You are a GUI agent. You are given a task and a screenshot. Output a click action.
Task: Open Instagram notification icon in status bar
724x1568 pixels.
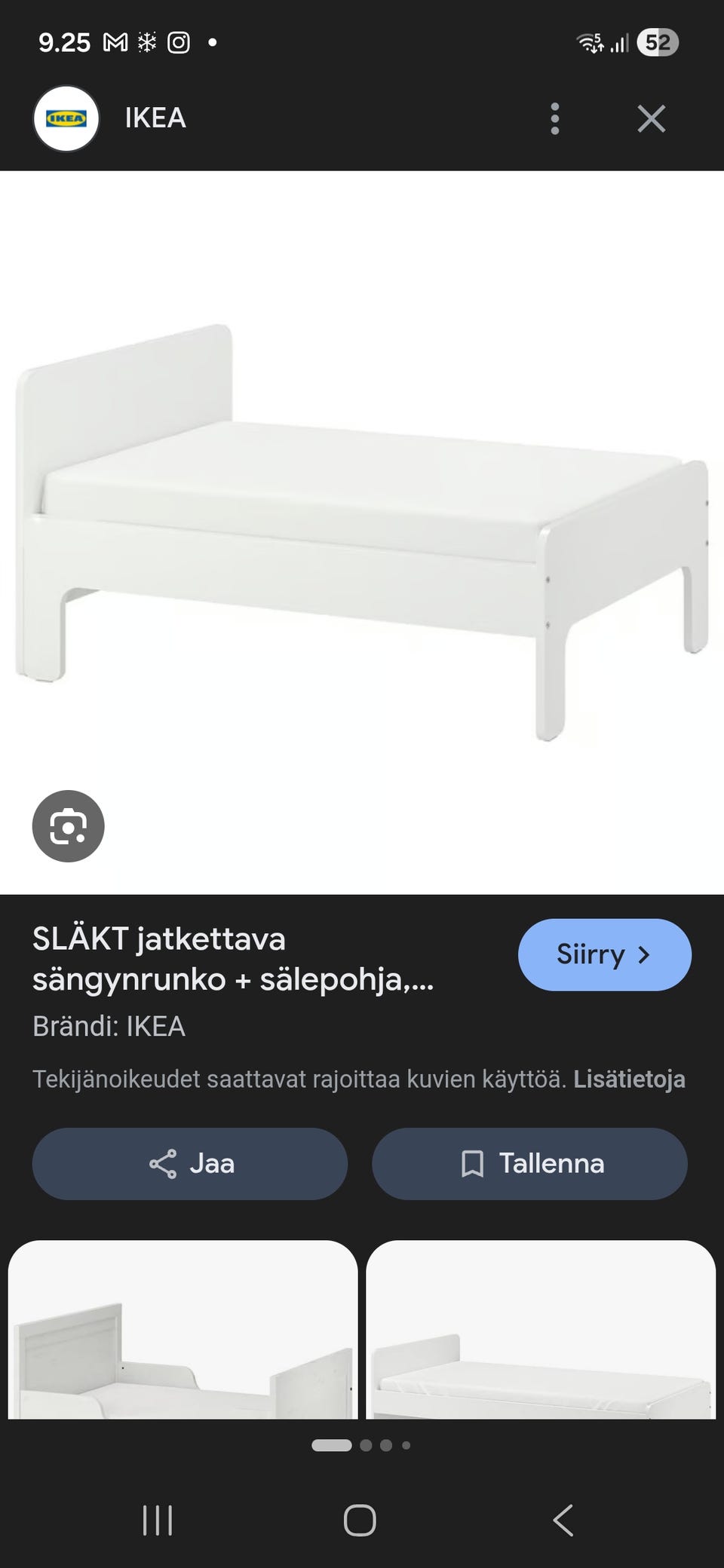pos(178,42)
